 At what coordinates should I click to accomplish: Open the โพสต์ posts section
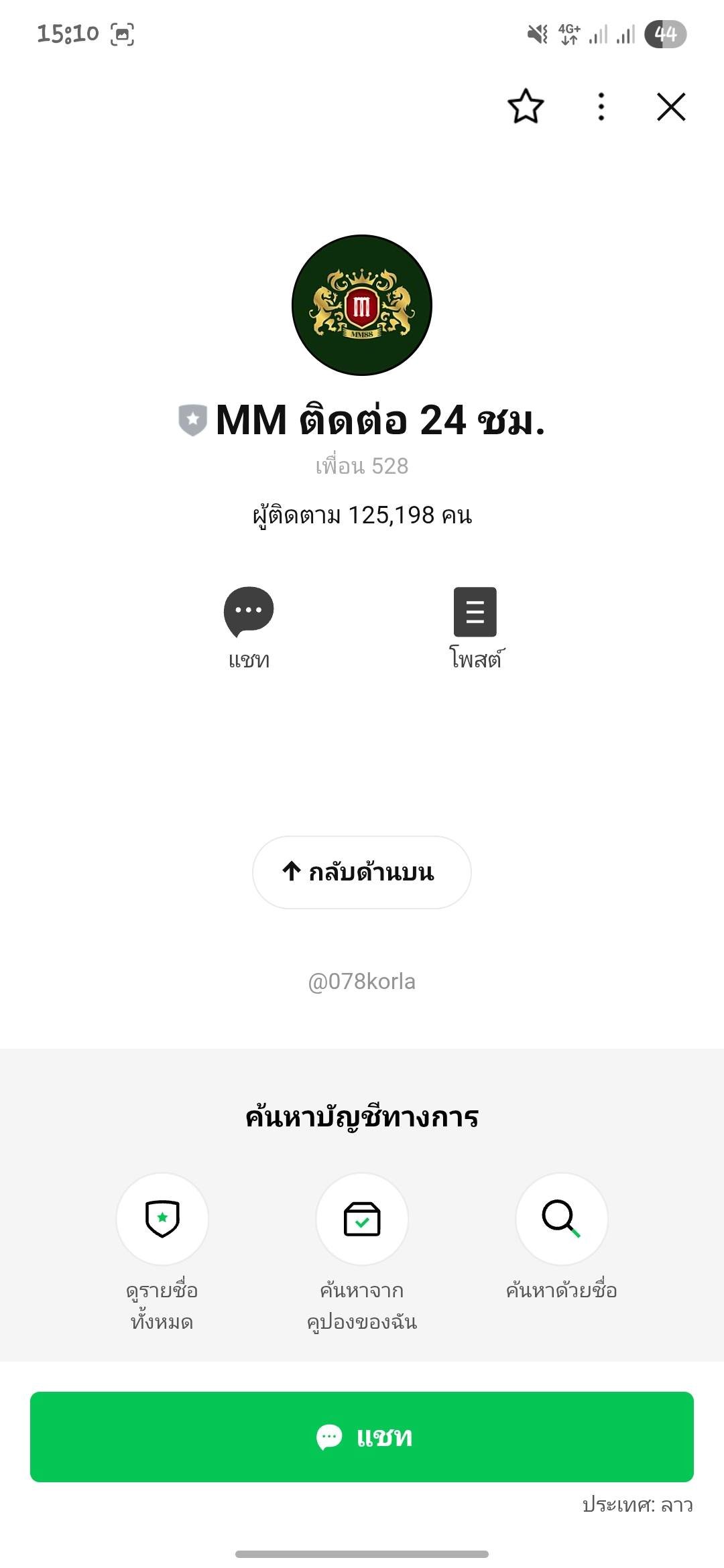point(475,612)
